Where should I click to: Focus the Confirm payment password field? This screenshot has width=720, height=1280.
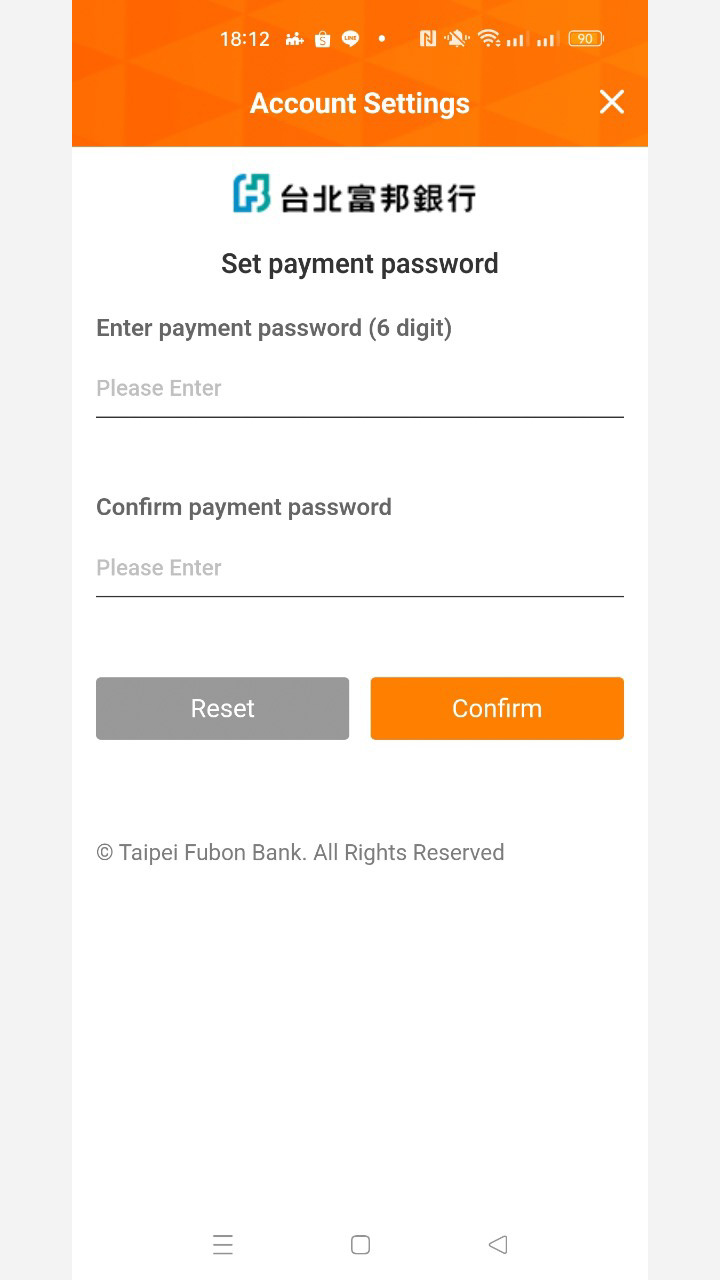coord(360,568)
